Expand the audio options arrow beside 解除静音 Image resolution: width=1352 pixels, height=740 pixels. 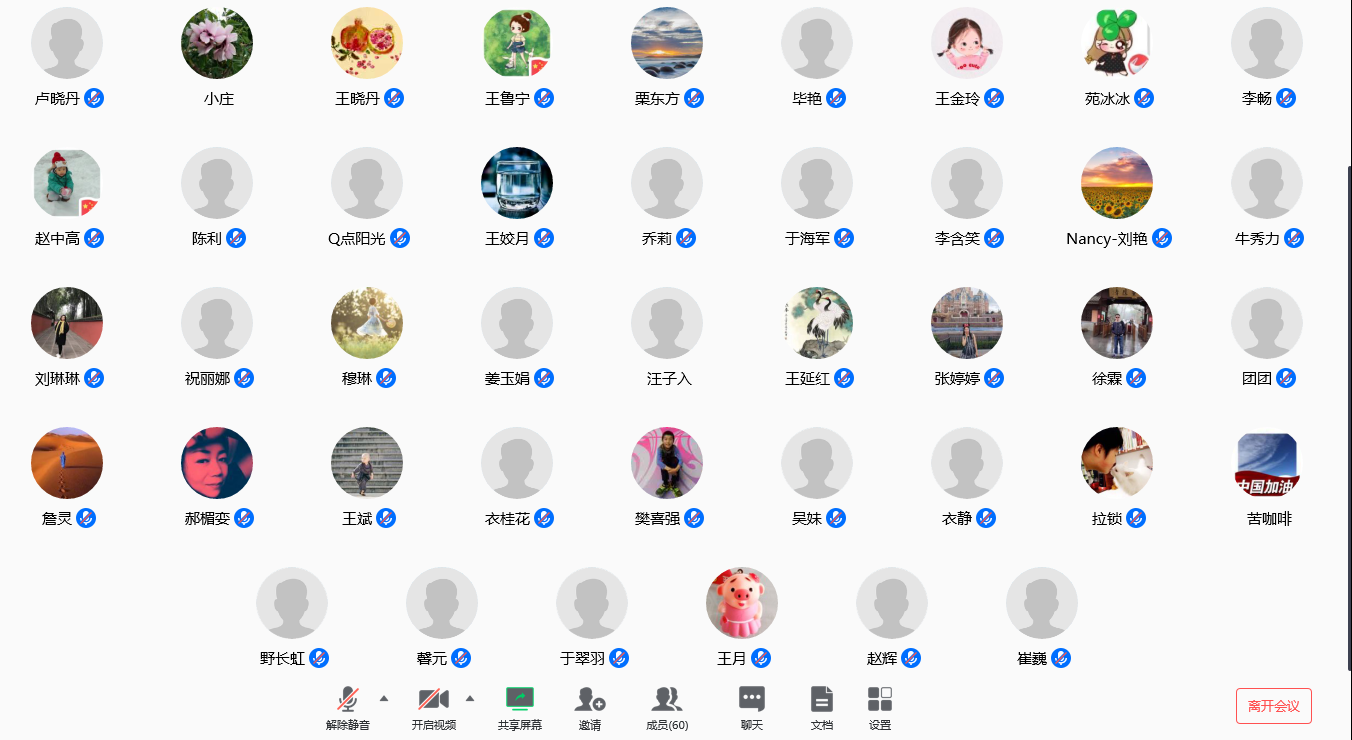pyautogui.click(x=384, y=698)
